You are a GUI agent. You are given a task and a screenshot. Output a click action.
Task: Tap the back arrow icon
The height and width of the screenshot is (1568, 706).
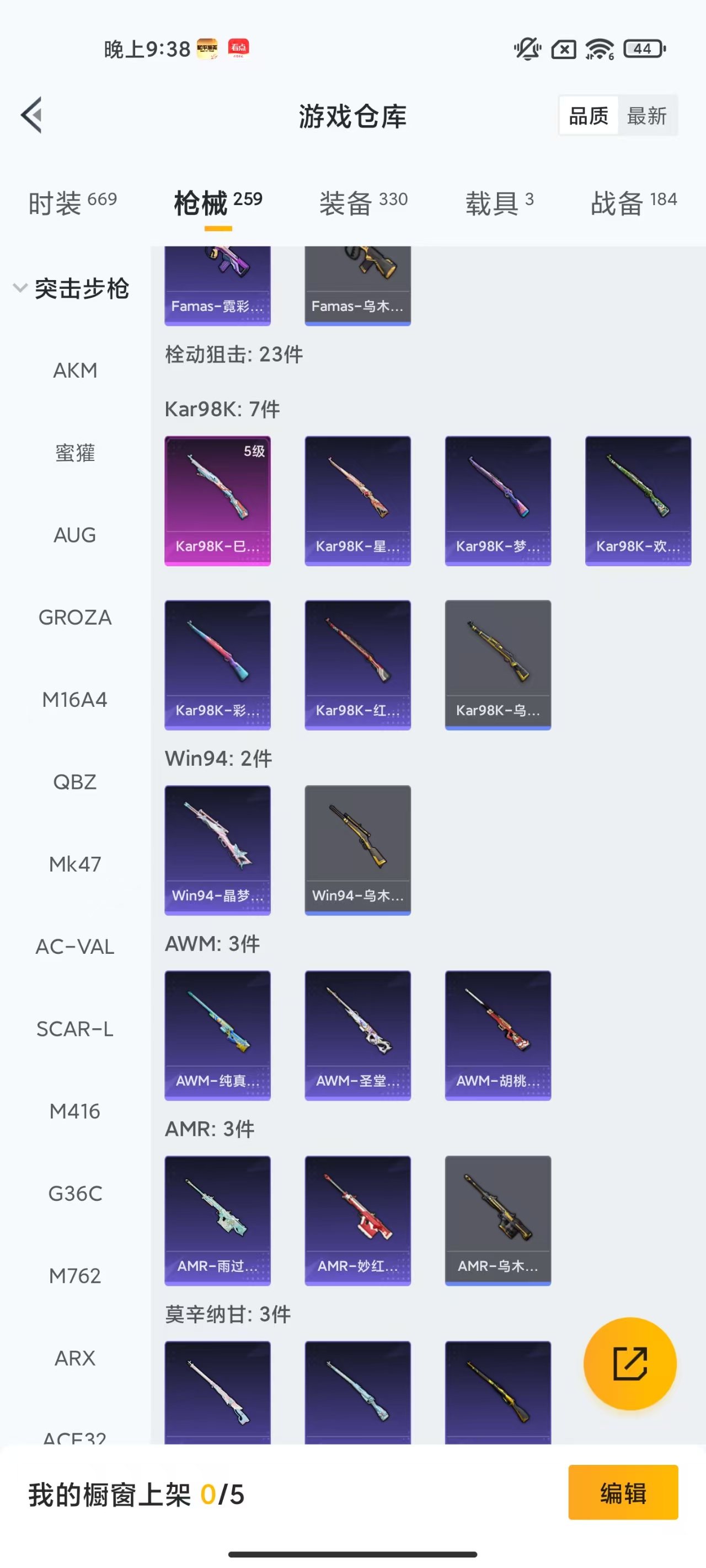[31, 116]
